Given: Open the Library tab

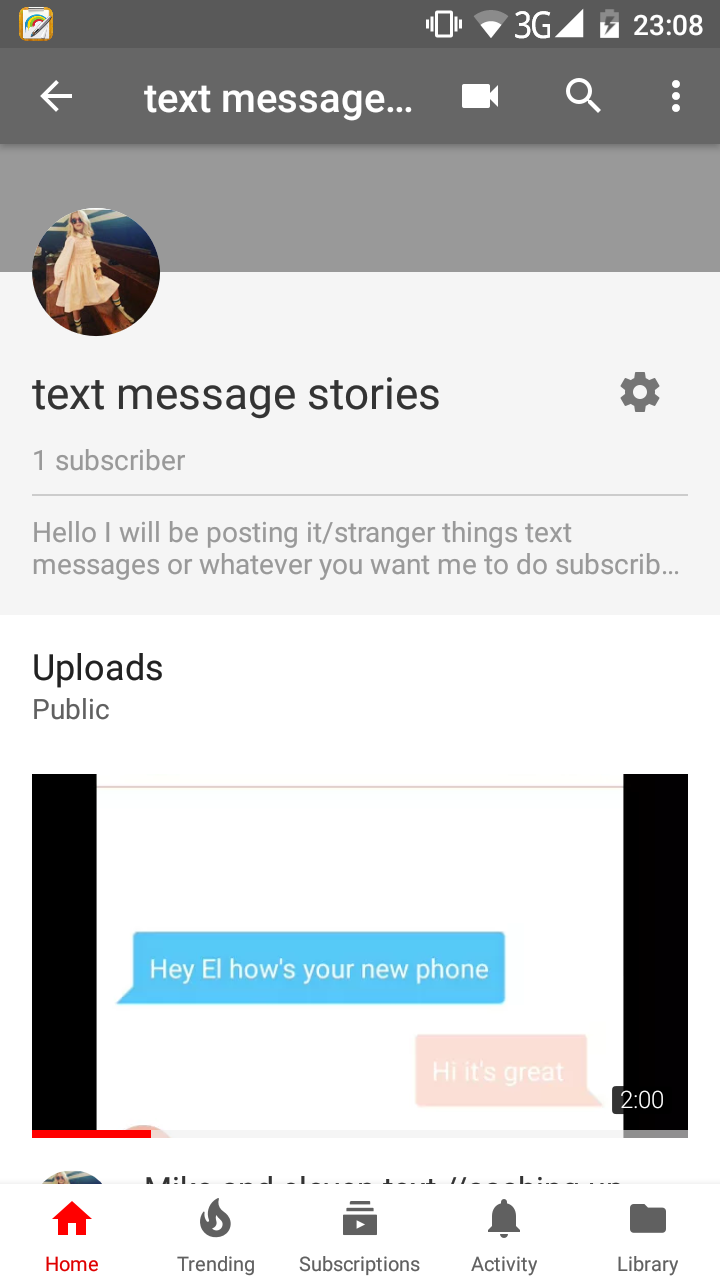Looking at the screenshot, I should tap(648, 1235).
